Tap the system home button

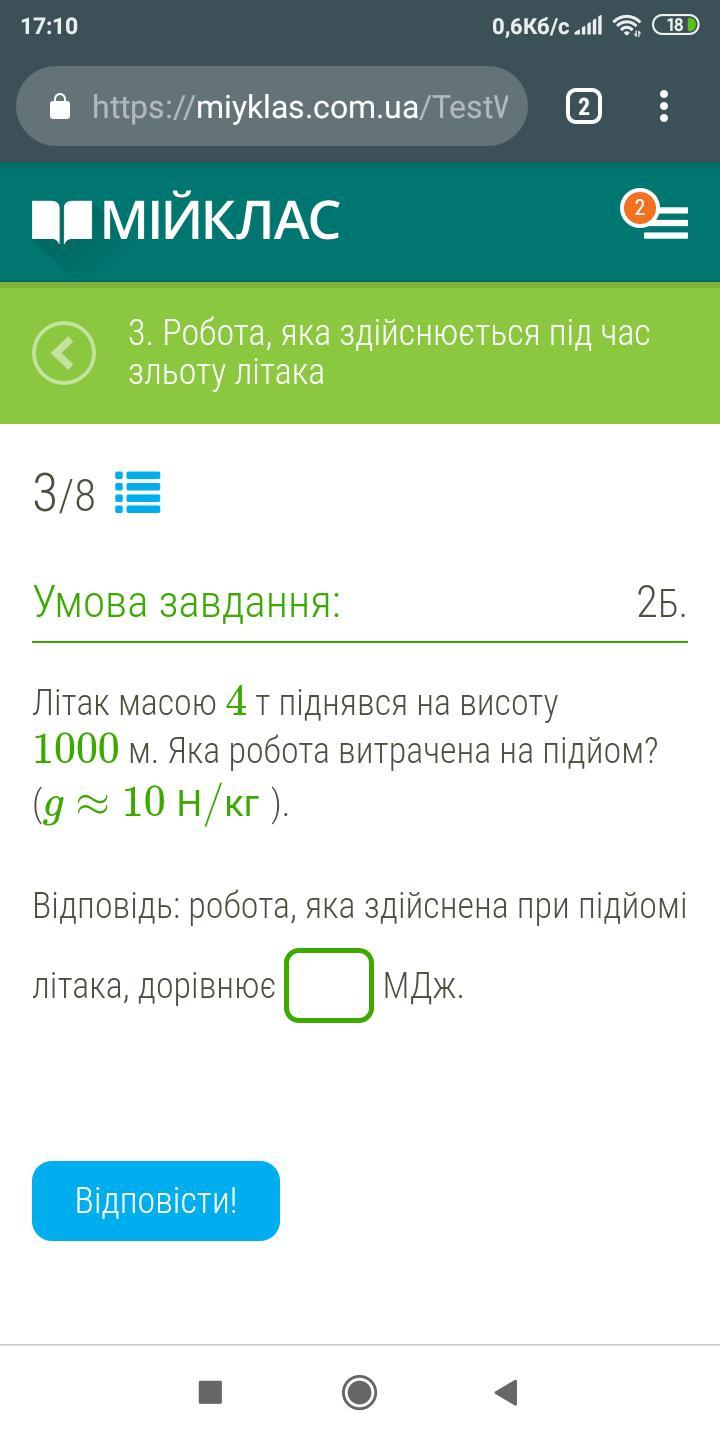[359, 1392]
